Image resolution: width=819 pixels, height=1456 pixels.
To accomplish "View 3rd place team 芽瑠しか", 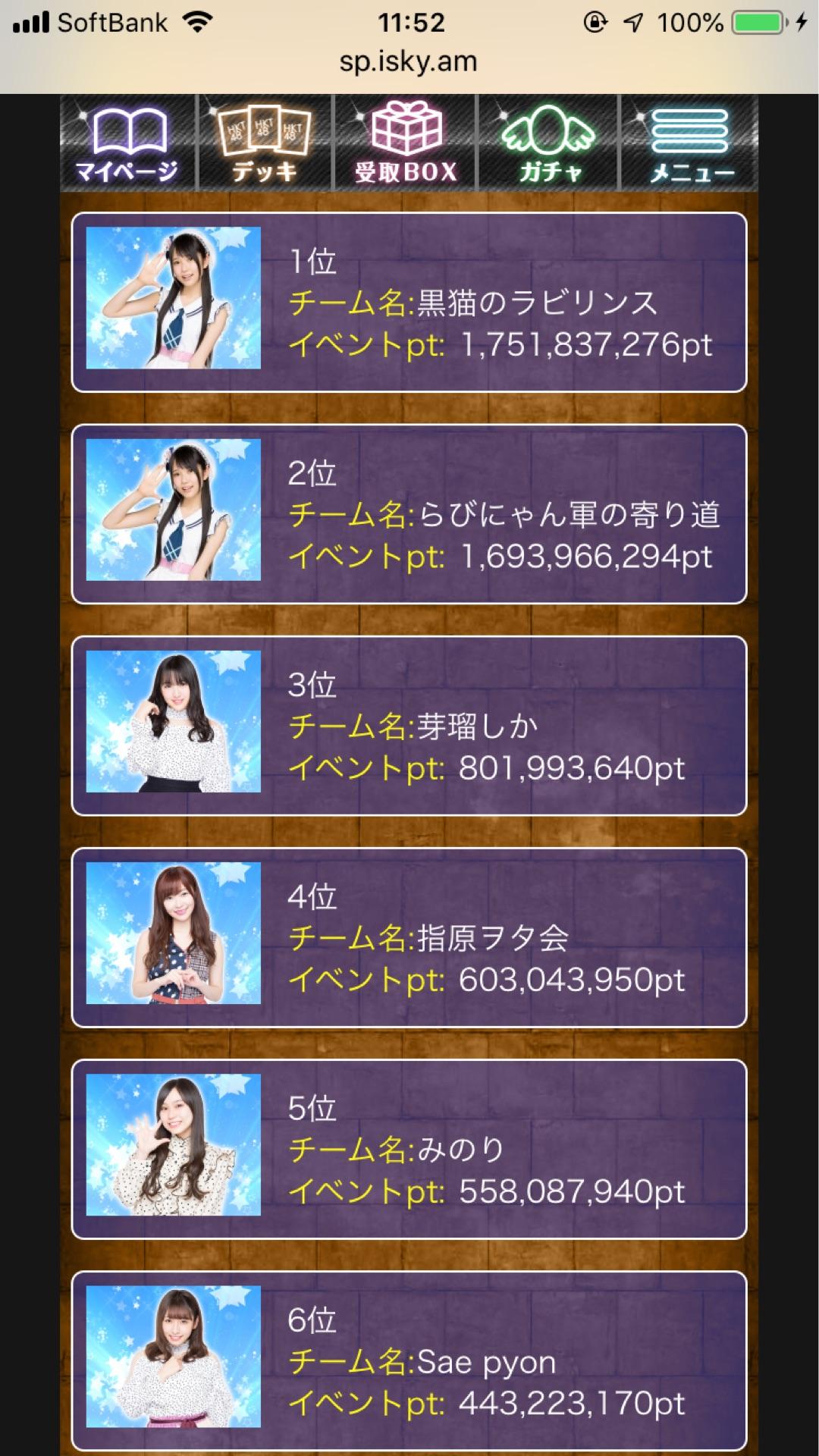I will coord(409,725).
